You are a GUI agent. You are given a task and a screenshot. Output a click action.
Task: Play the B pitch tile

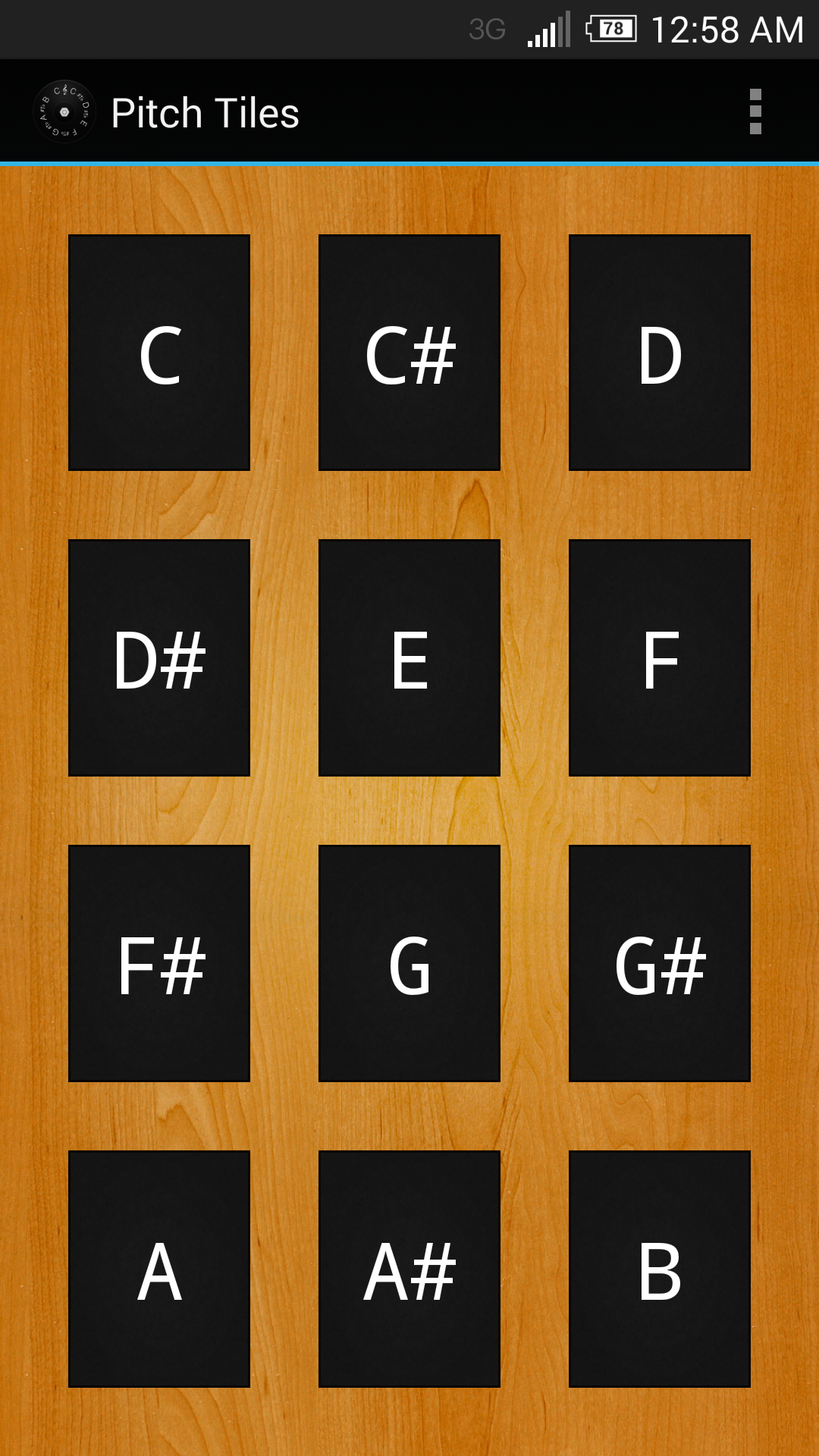pos(660,1269)
